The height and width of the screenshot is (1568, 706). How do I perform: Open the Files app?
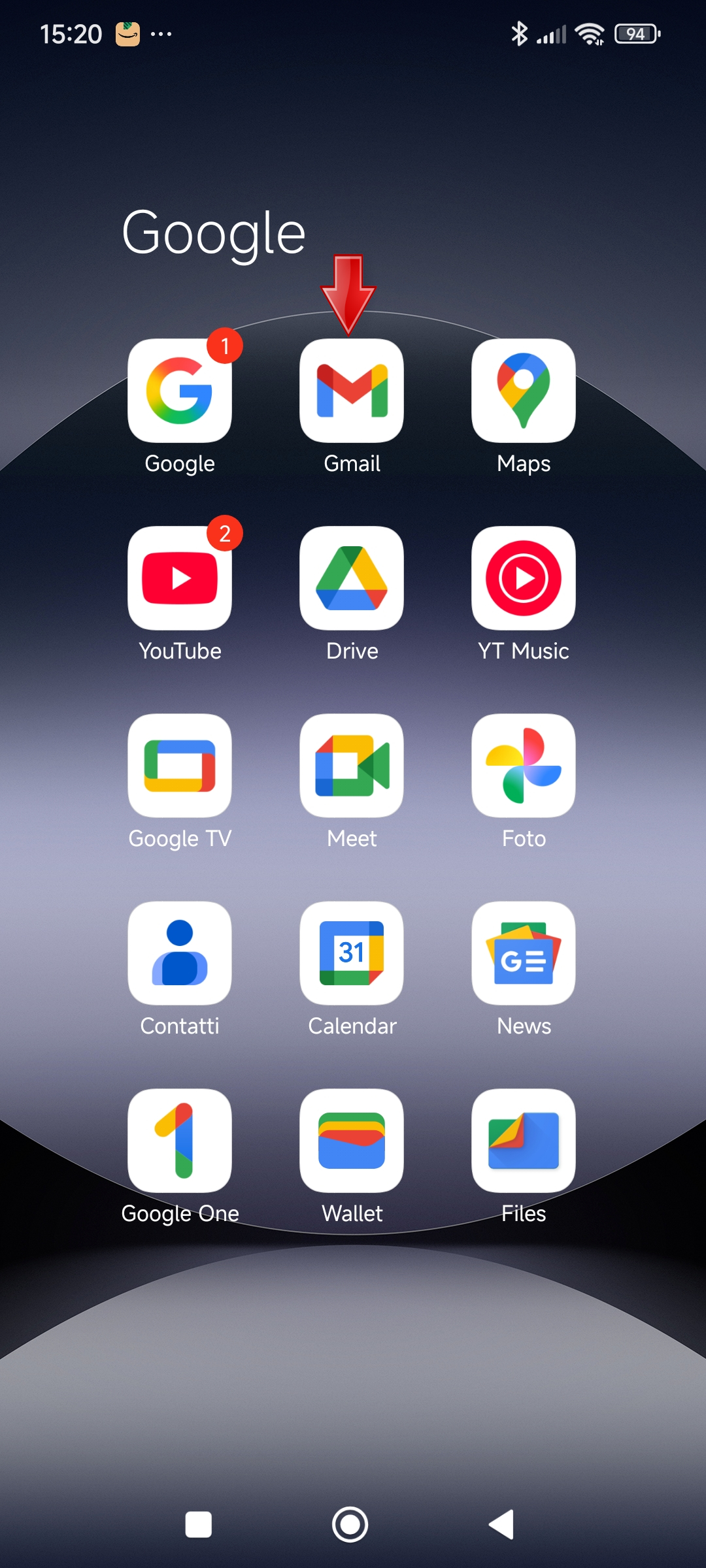tap(524, 1141)
